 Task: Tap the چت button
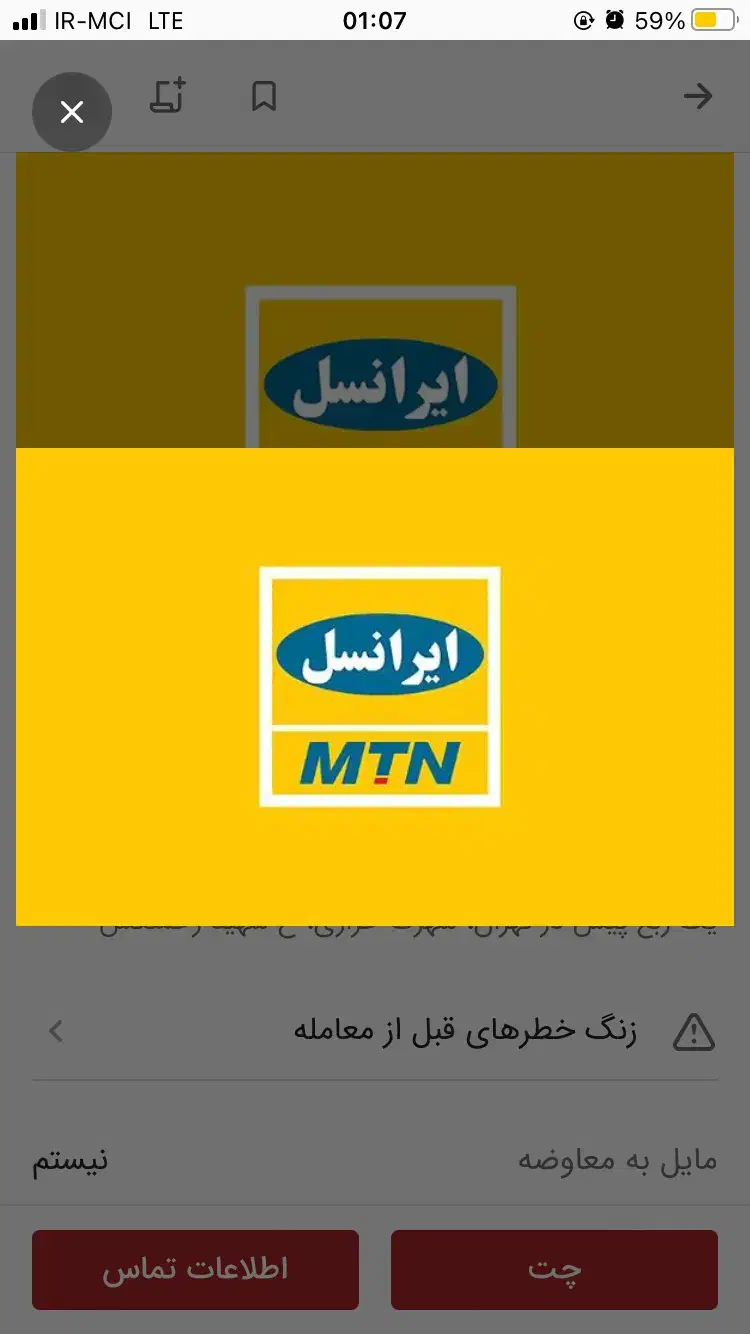(x=554, y=1269)
